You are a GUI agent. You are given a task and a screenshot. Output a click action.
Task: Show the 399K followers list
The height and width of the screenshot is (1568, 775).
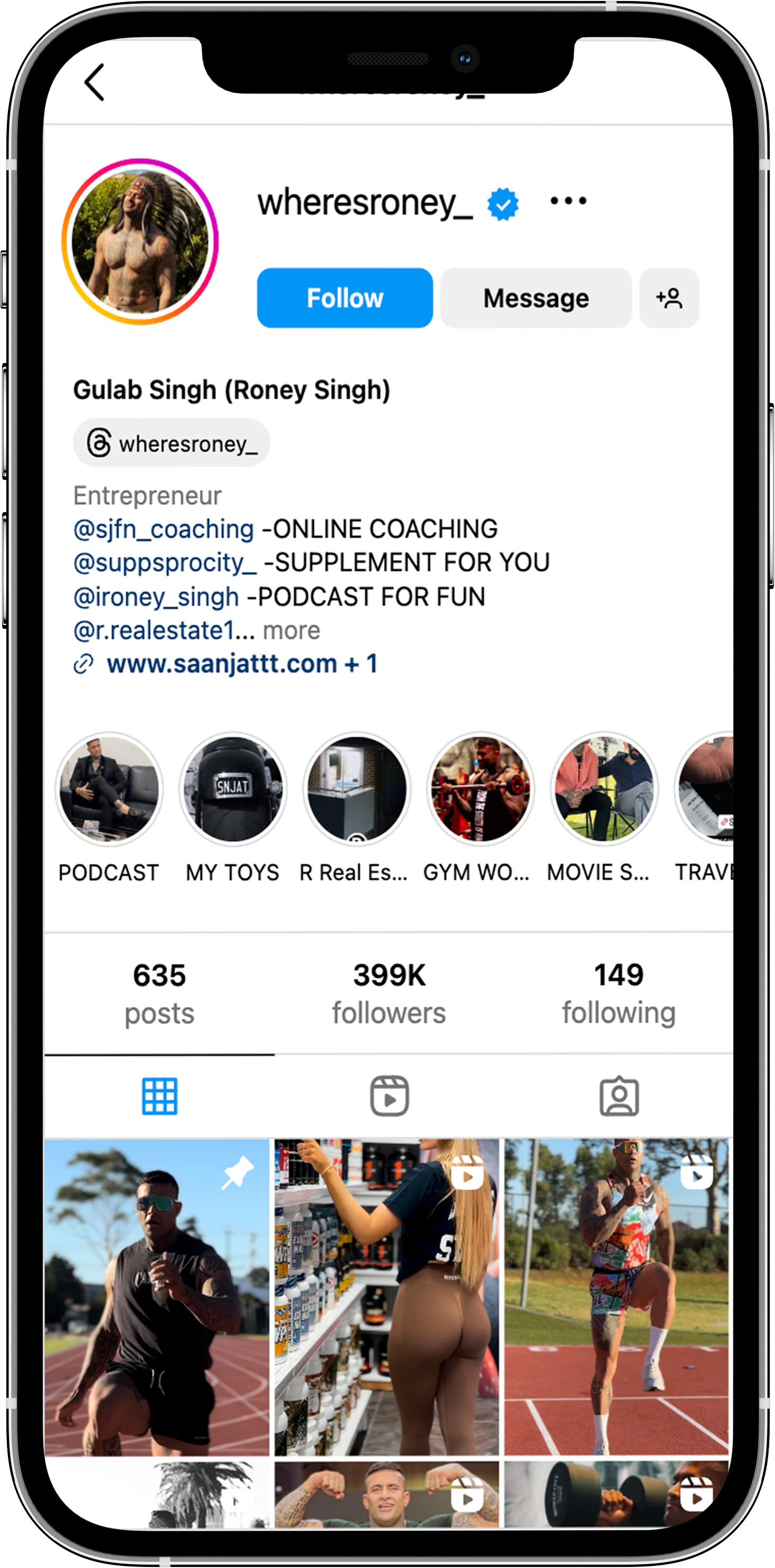click(389, 993)
